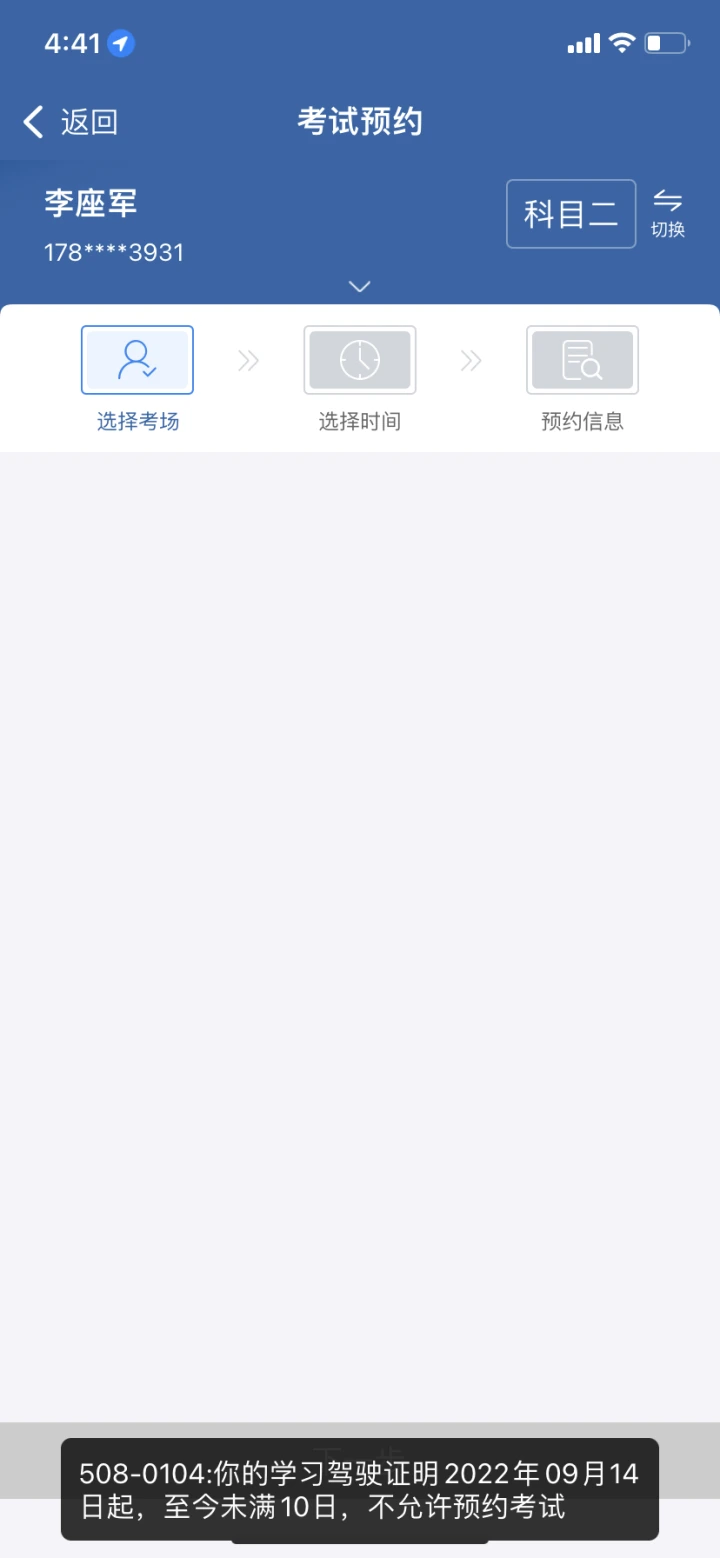Image resolution: width=720 pixels, height=1558 pixels.
Task: Tap the 科目二 subject button
Action: pos(571,214)
